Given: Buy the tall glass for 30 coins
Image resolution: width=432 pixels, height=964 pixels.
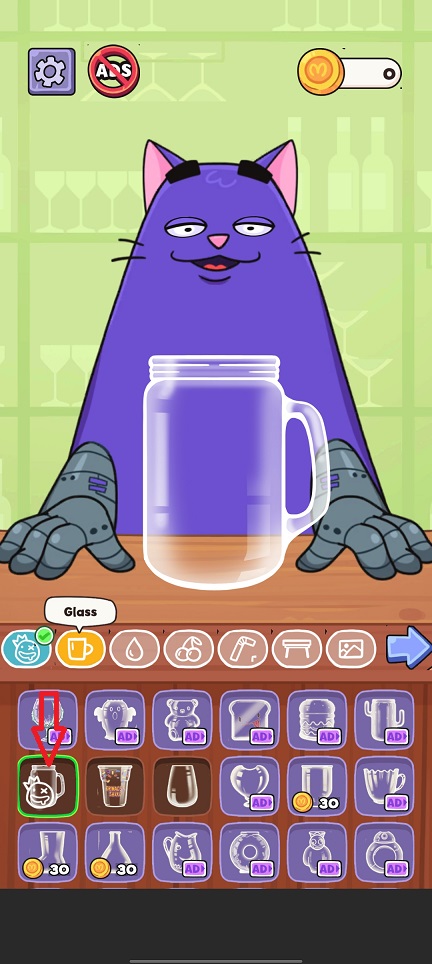Looking at the screenshot, I should tap(317, 786).
